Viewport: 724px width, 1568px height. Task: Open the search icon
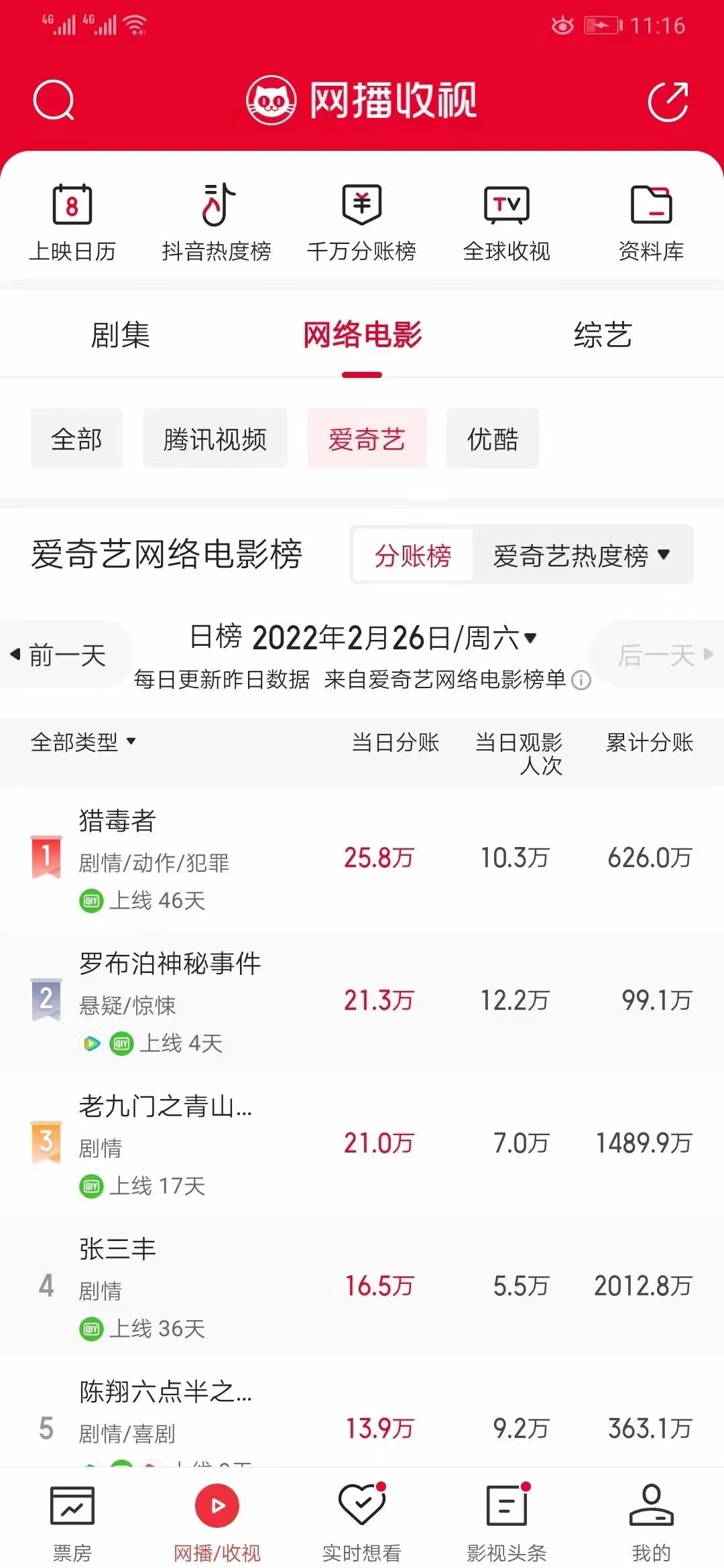pyautogui.click(x=53, y=101)
